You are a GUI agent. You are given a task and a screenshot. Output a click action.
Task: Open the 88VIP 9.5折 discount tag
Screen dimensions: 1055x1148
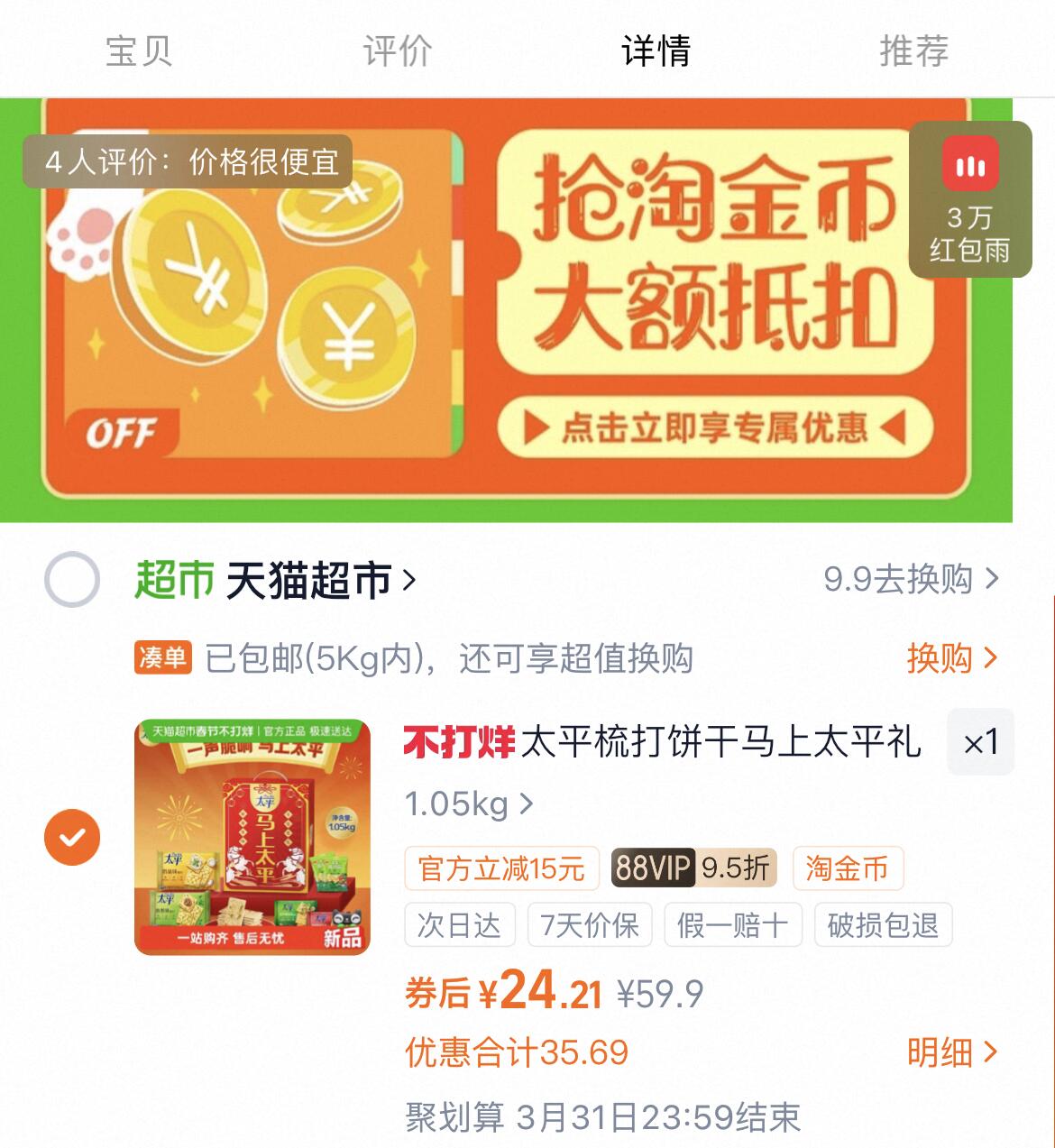(x=693, y=868)
